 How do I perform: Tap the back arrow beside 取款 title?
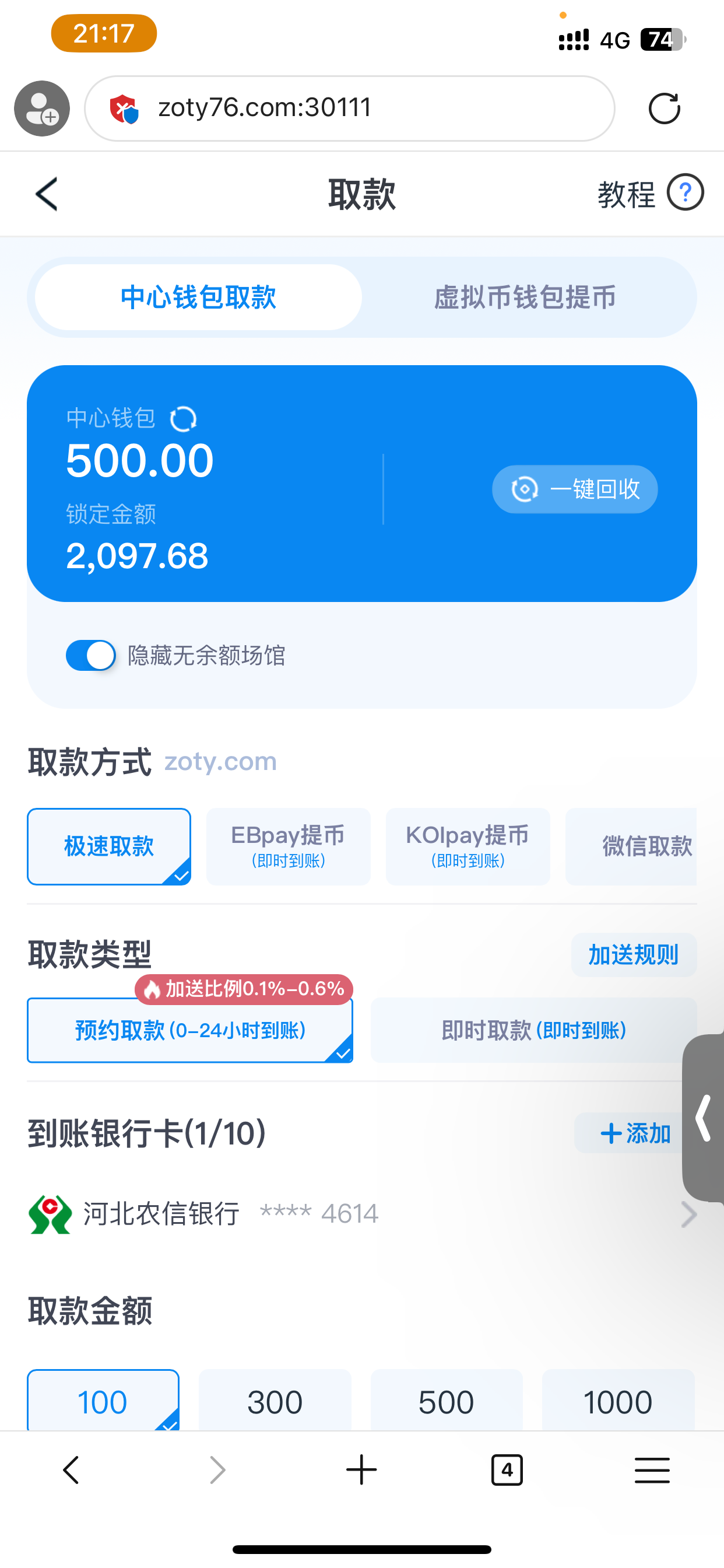[x=45, y=194]
